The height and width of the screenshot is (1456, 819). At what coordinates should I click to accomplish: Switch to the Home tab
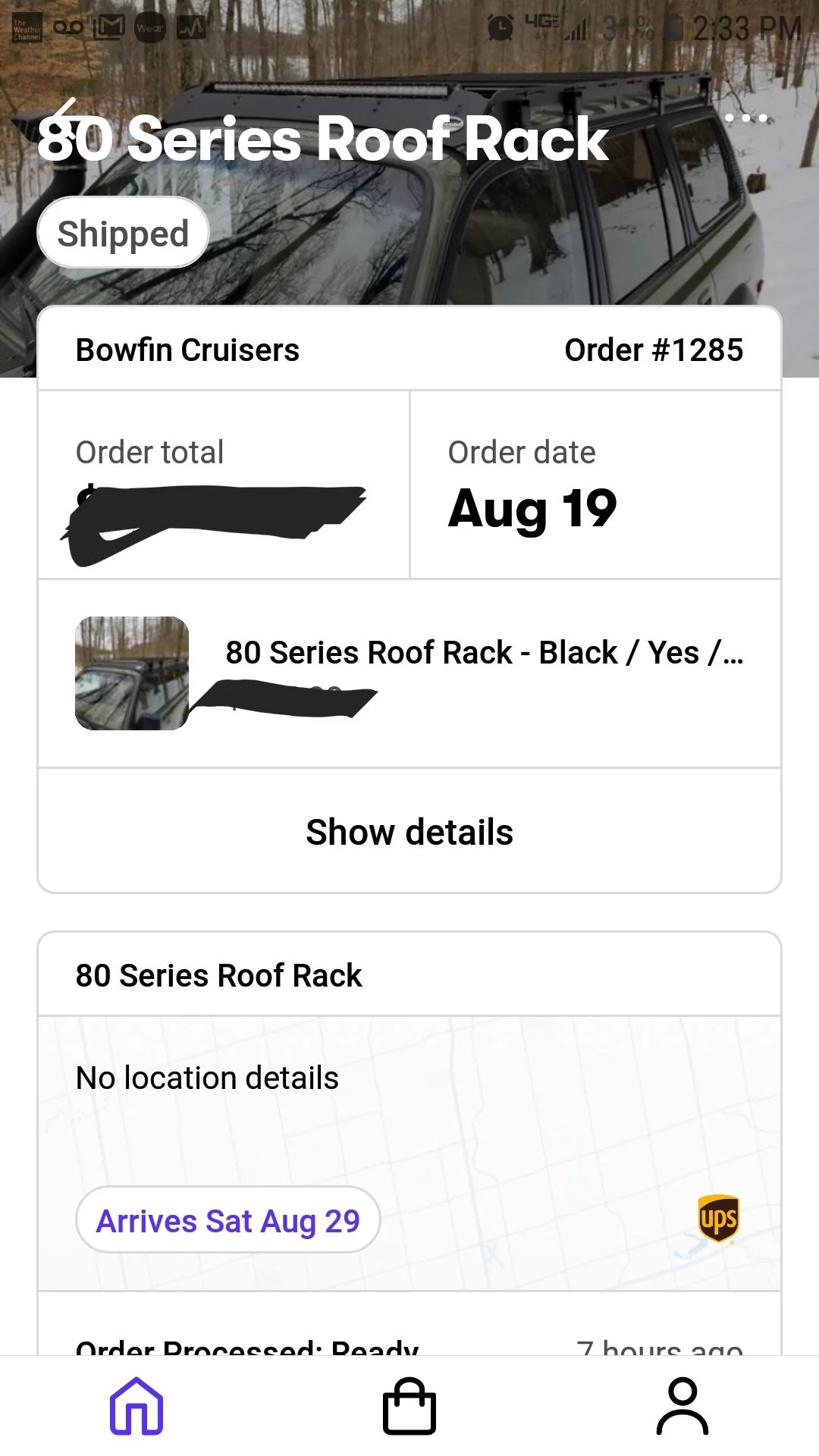pos(136,1406)
